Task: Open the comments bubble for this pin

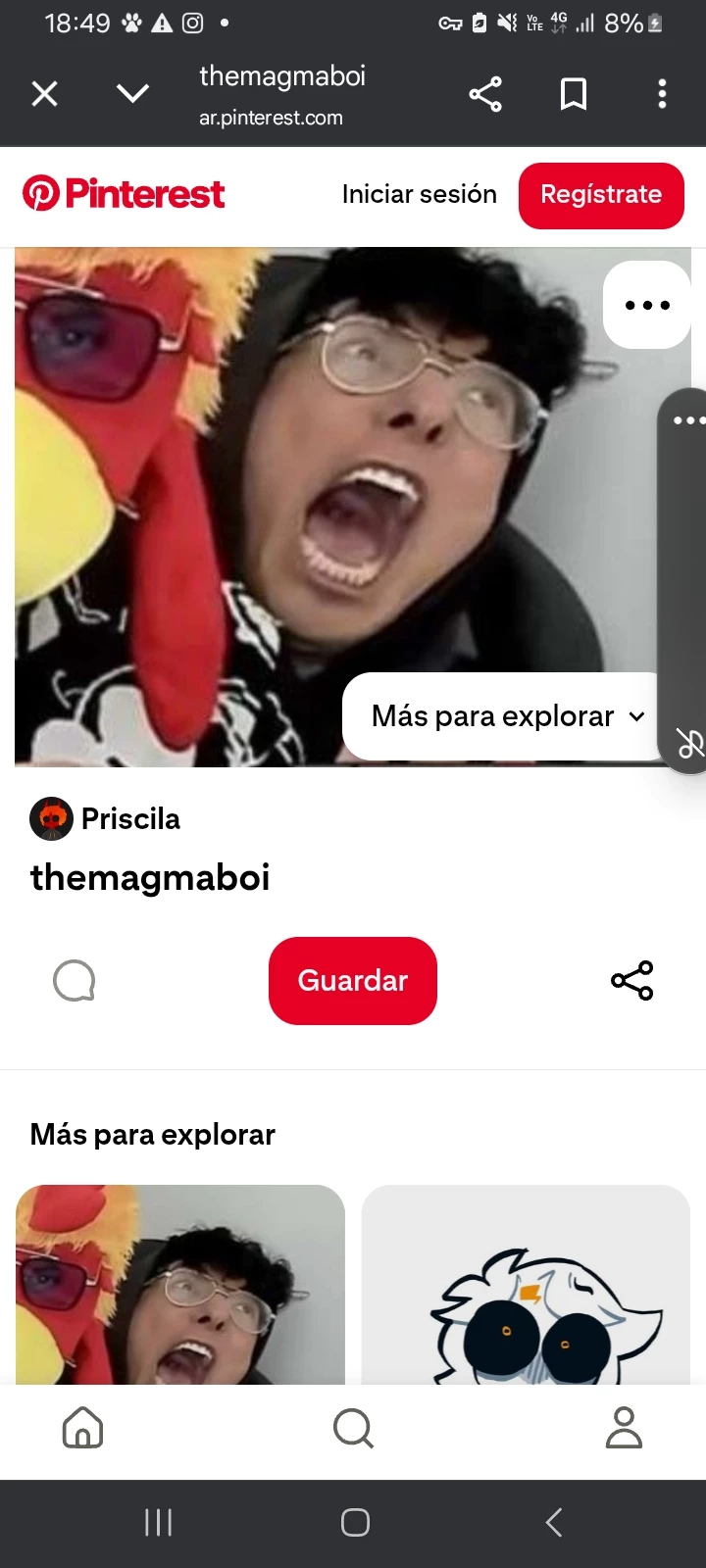Action: pyautogui.click(x=75, y=980)
